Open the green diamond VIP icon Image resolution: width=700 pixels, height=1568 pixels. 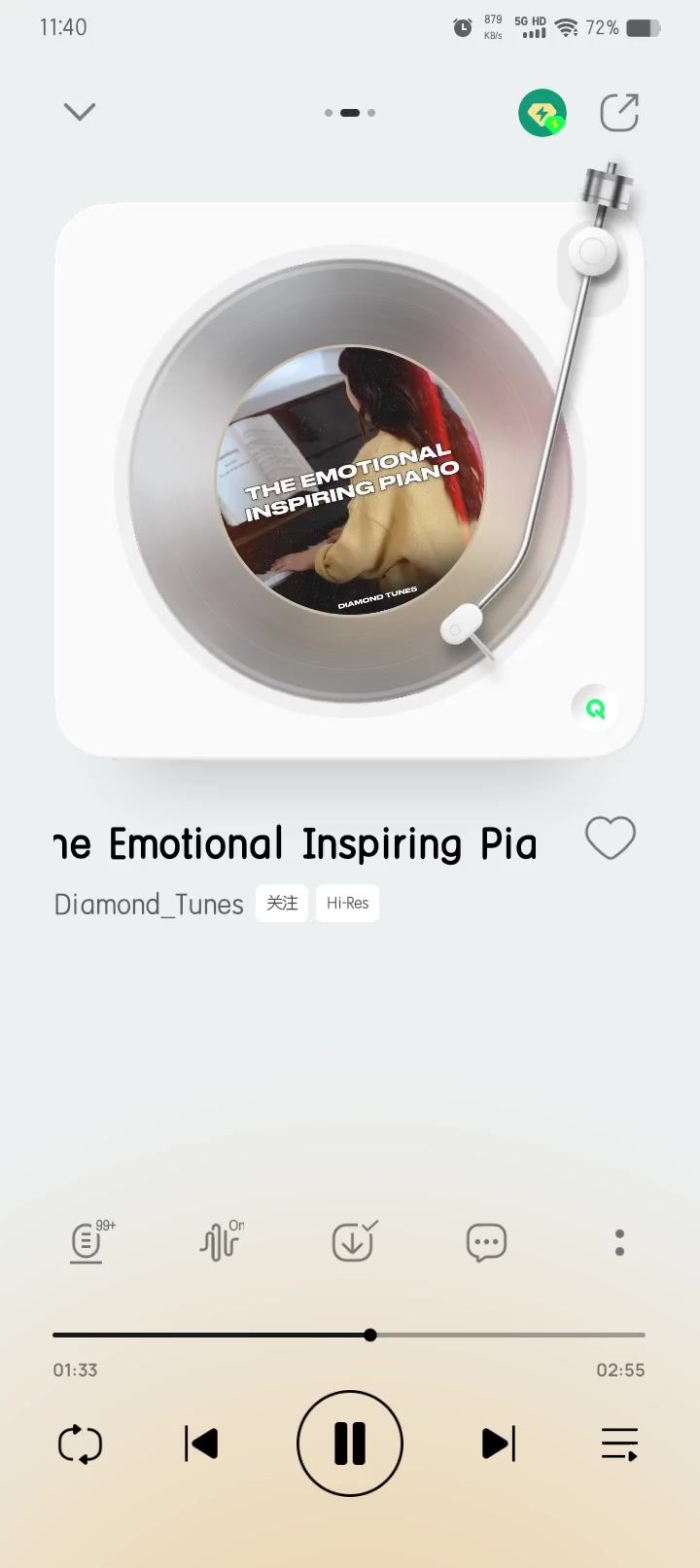(542, 114)
